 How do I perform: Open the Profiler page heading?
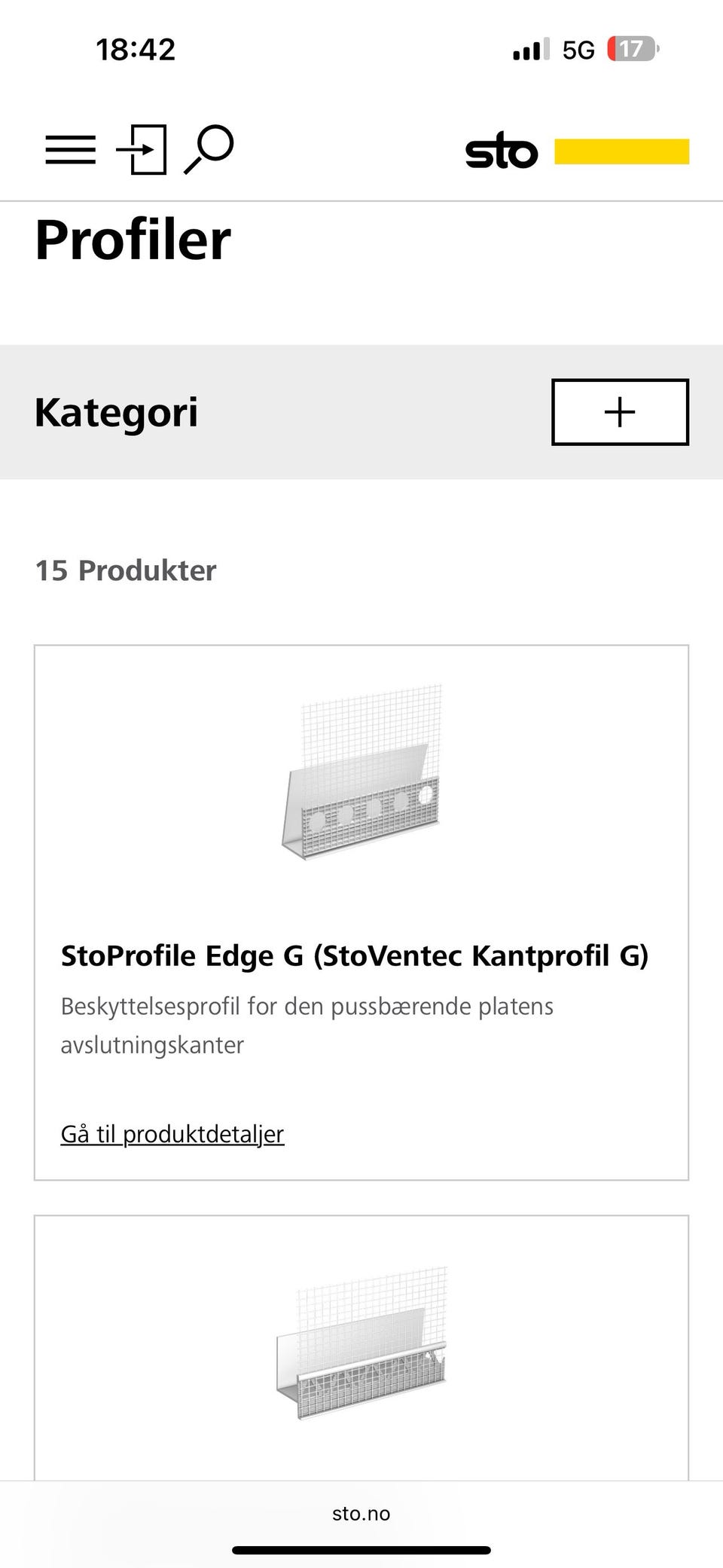[133, 241]
